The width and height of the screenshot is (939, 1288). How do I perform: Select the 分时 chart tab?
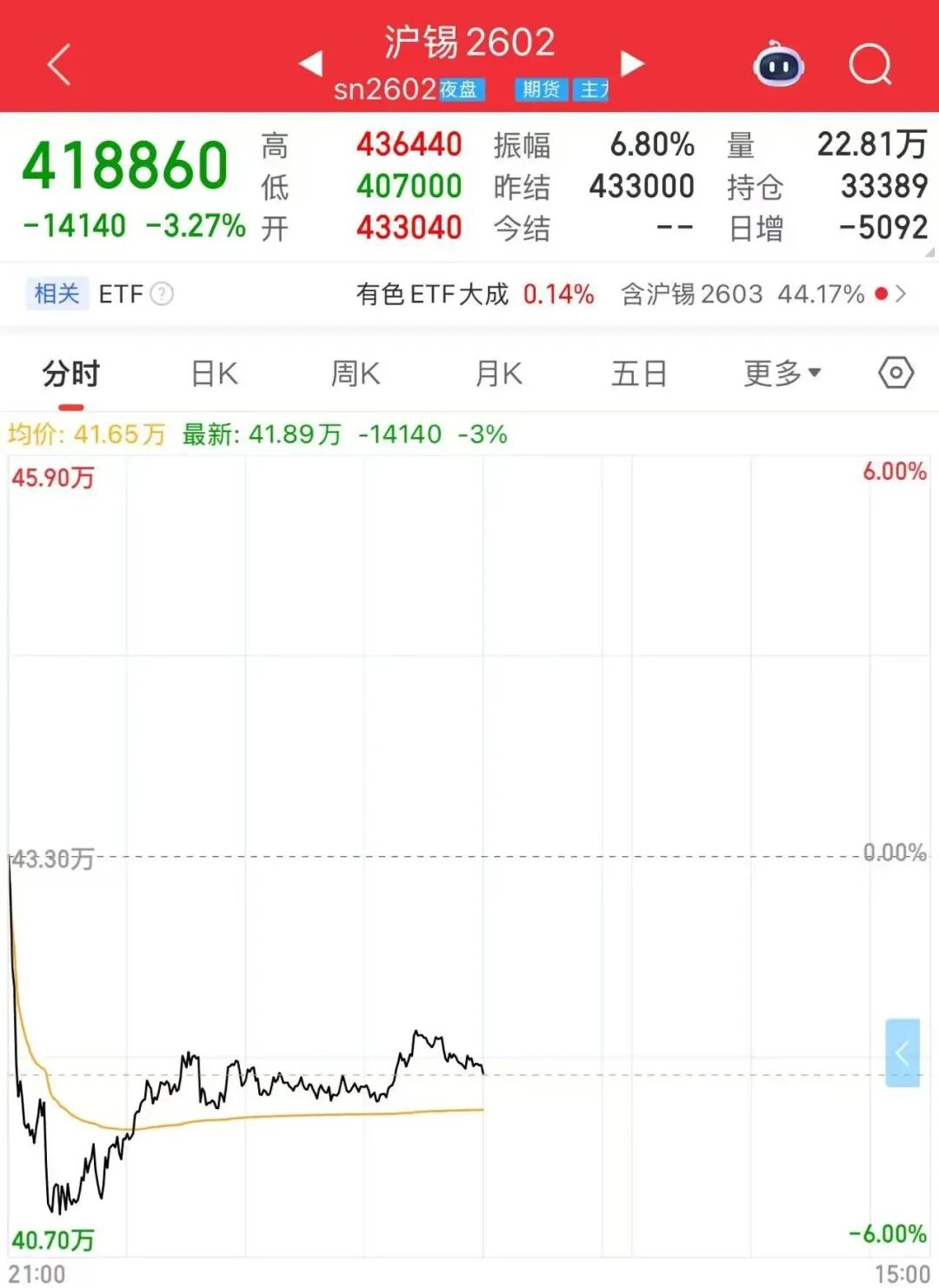[x=71, y=375]
